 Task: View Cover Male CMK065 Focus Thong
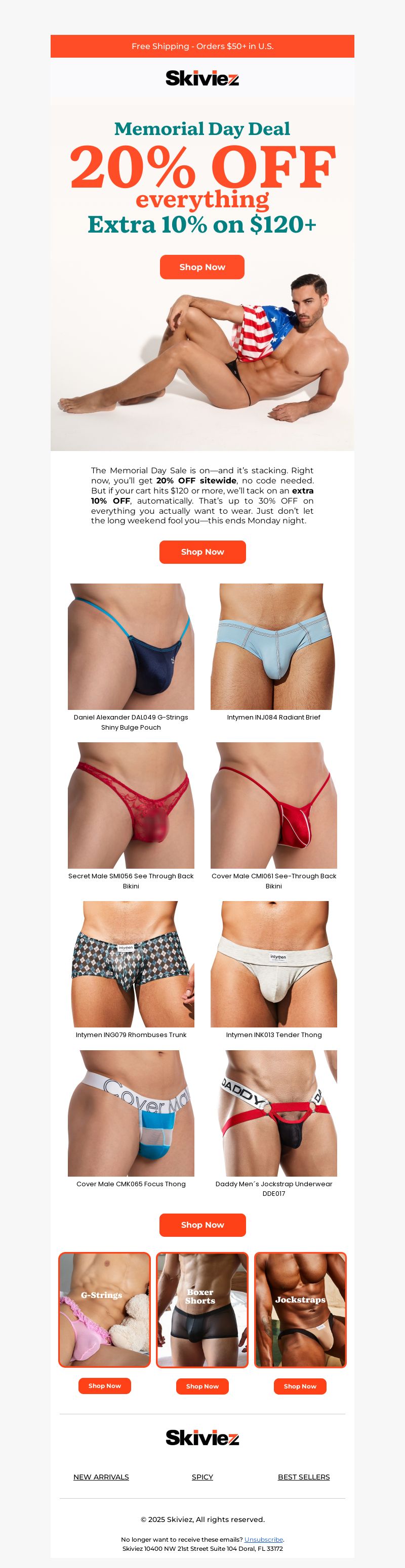(131, 1113)
